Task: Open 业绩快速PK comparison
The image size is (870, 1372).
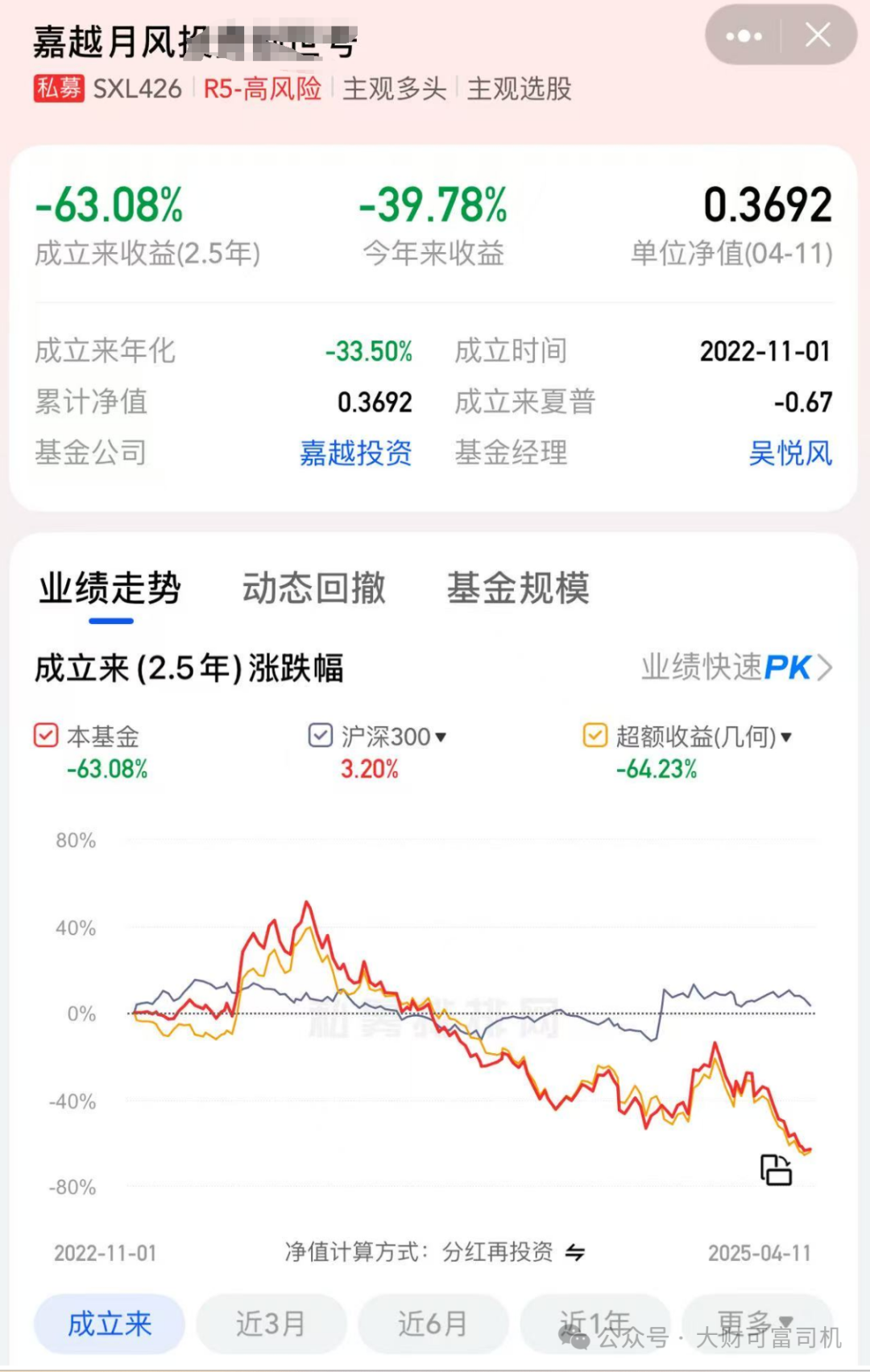Action: [x=735, y=667]
